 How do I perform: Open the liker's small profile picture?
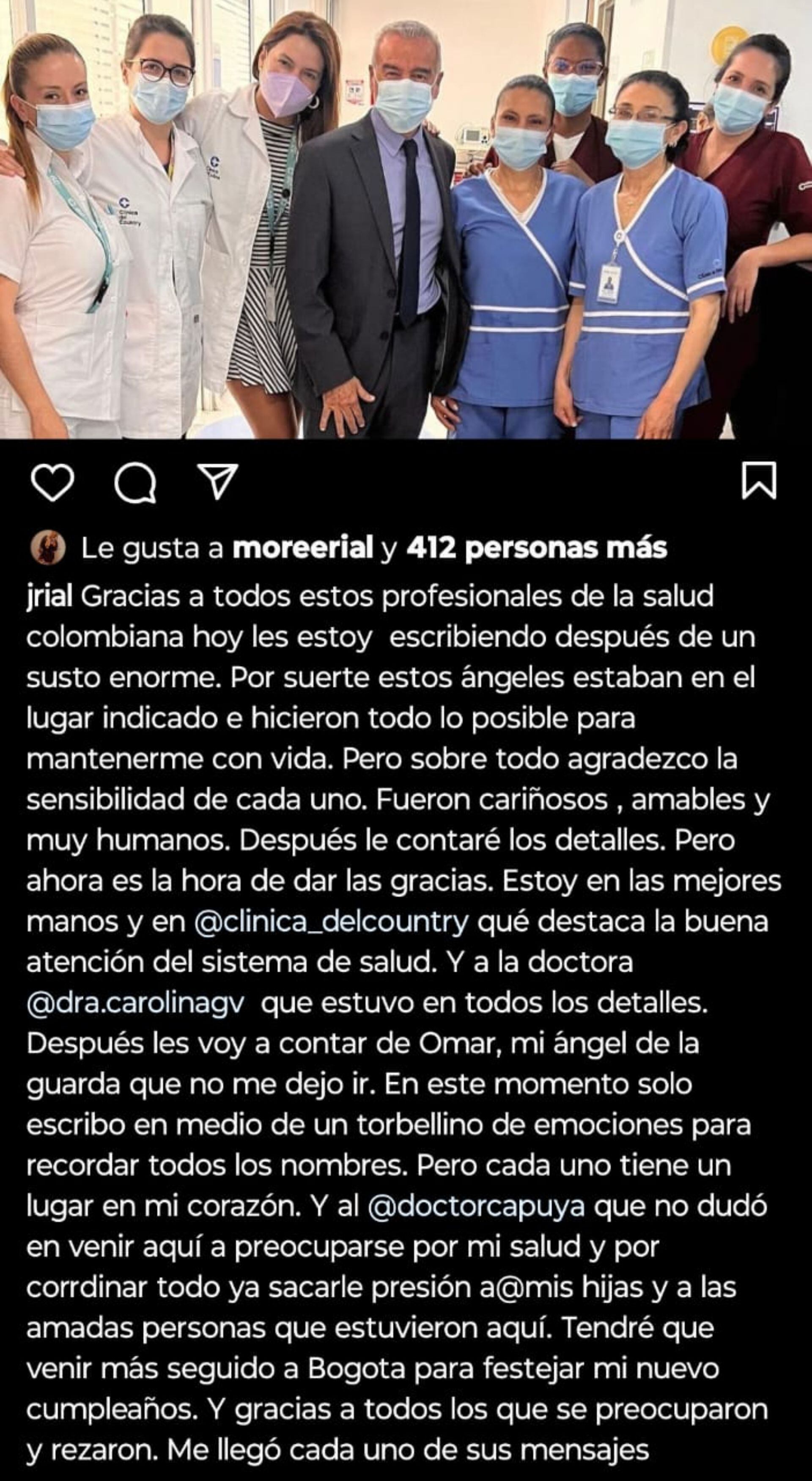coord(47,548)
